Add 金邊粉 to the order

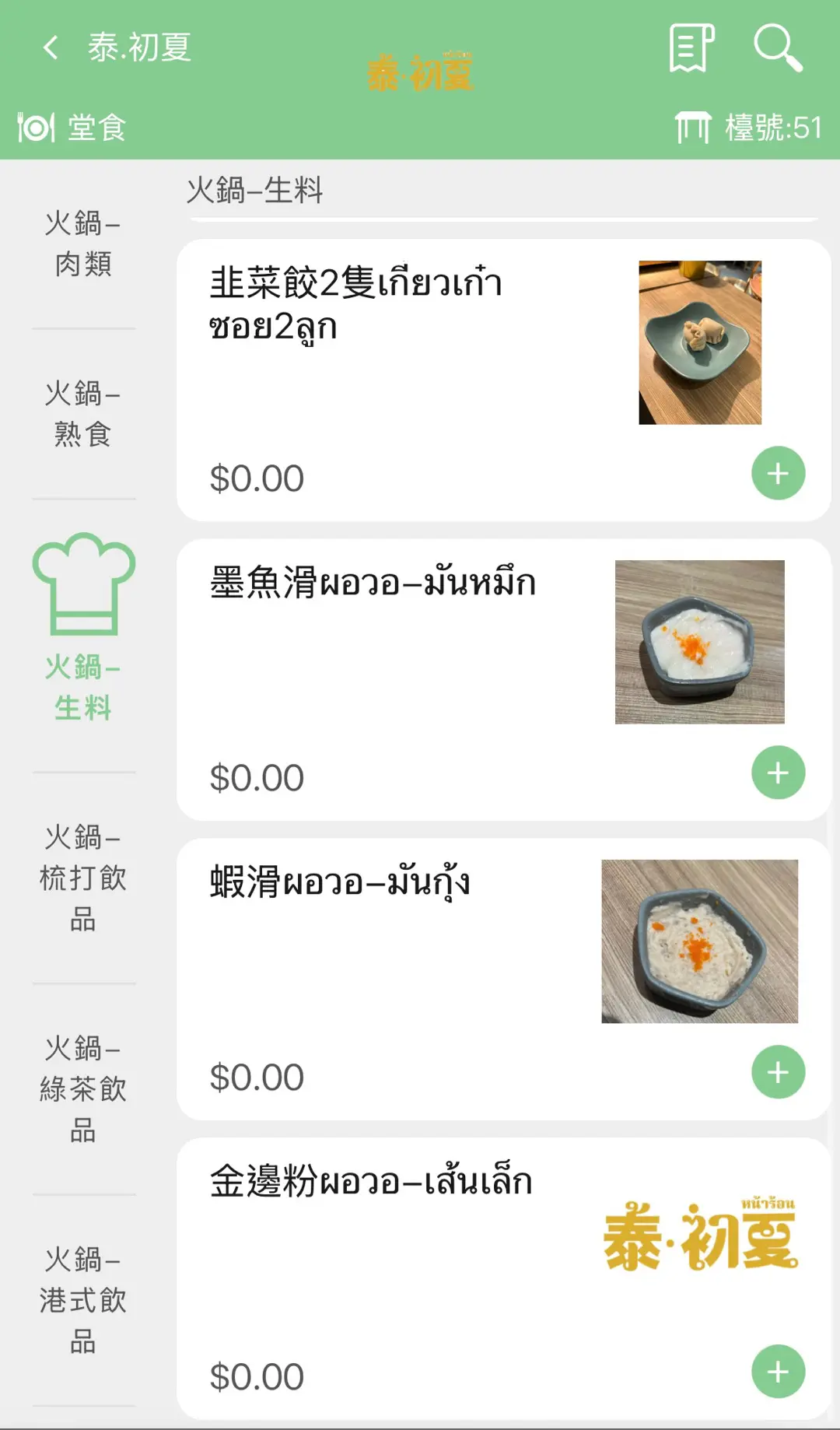[778, 1371]
